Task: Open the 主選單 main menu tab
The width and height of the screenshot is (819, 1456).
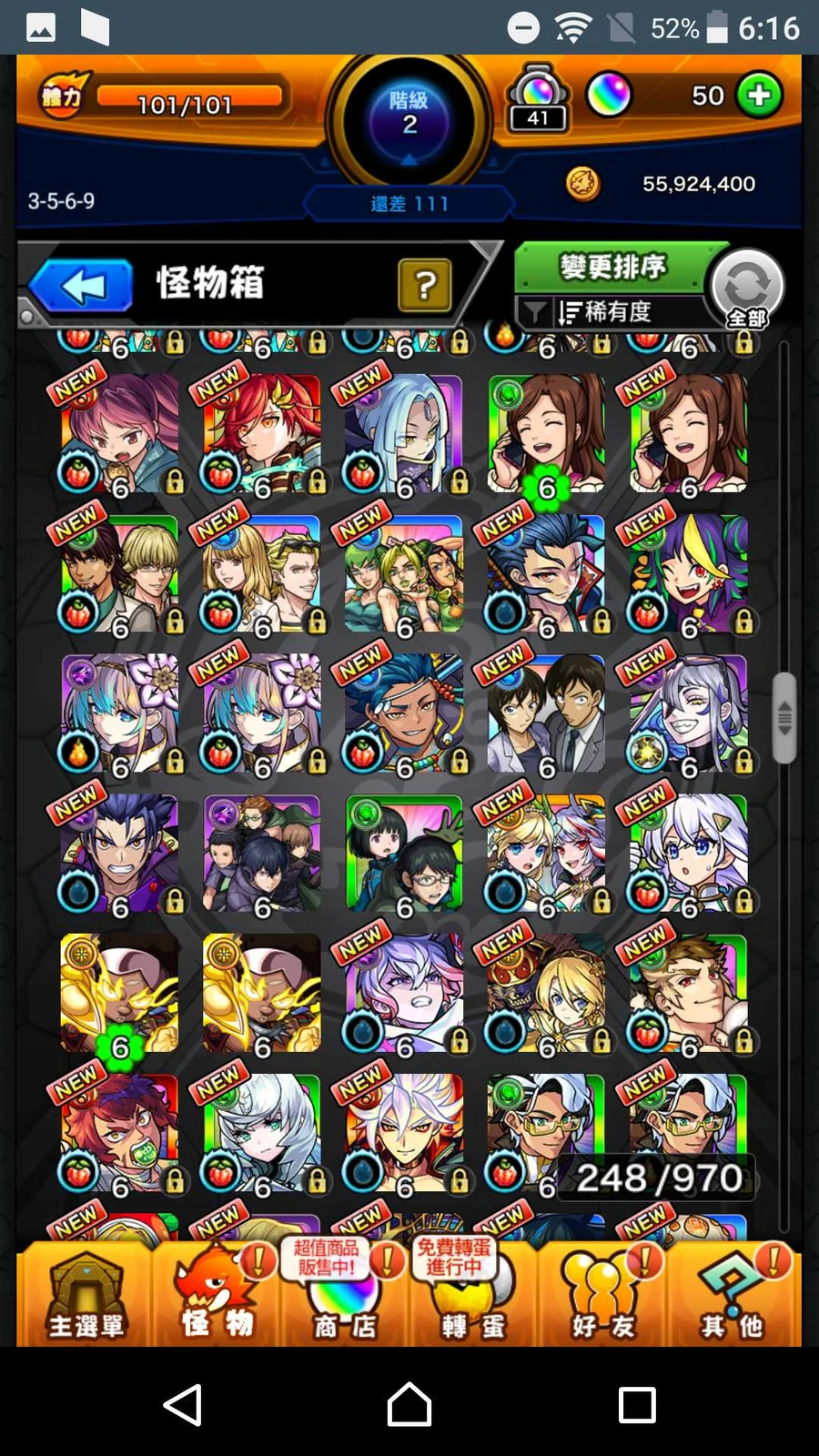Action: coord(85,1297)
